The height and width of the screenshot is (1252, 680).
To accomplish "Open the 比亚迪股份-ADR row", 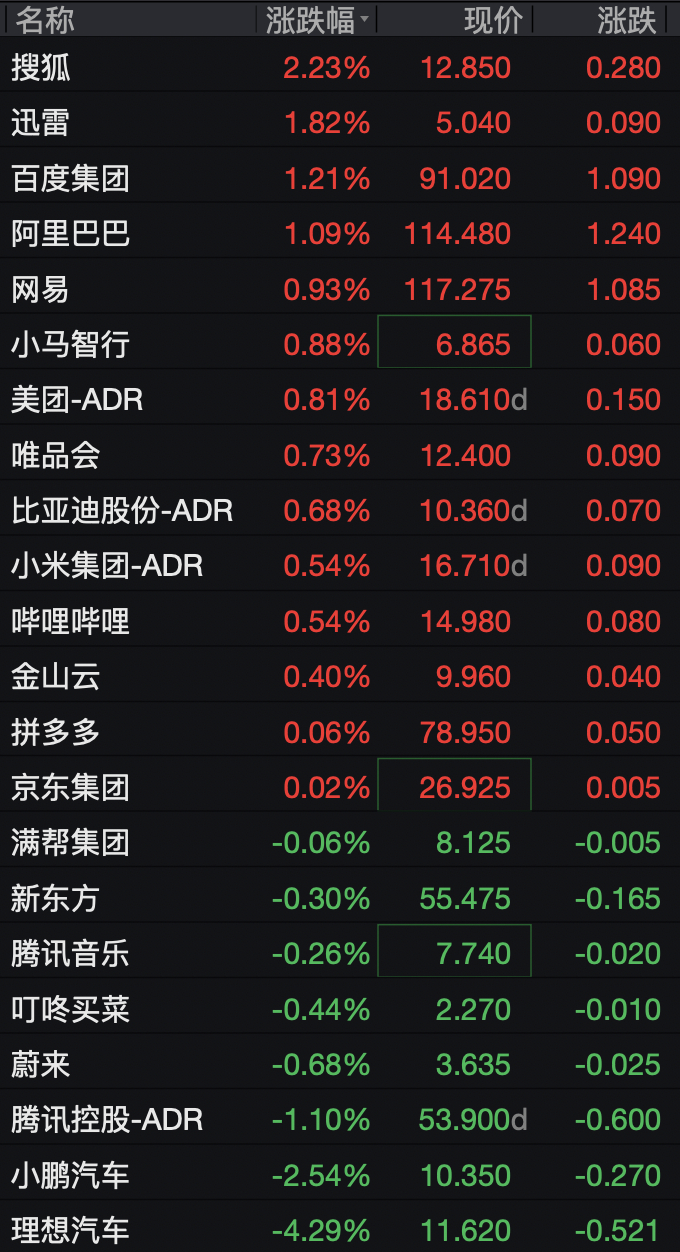I will [340, 511].
